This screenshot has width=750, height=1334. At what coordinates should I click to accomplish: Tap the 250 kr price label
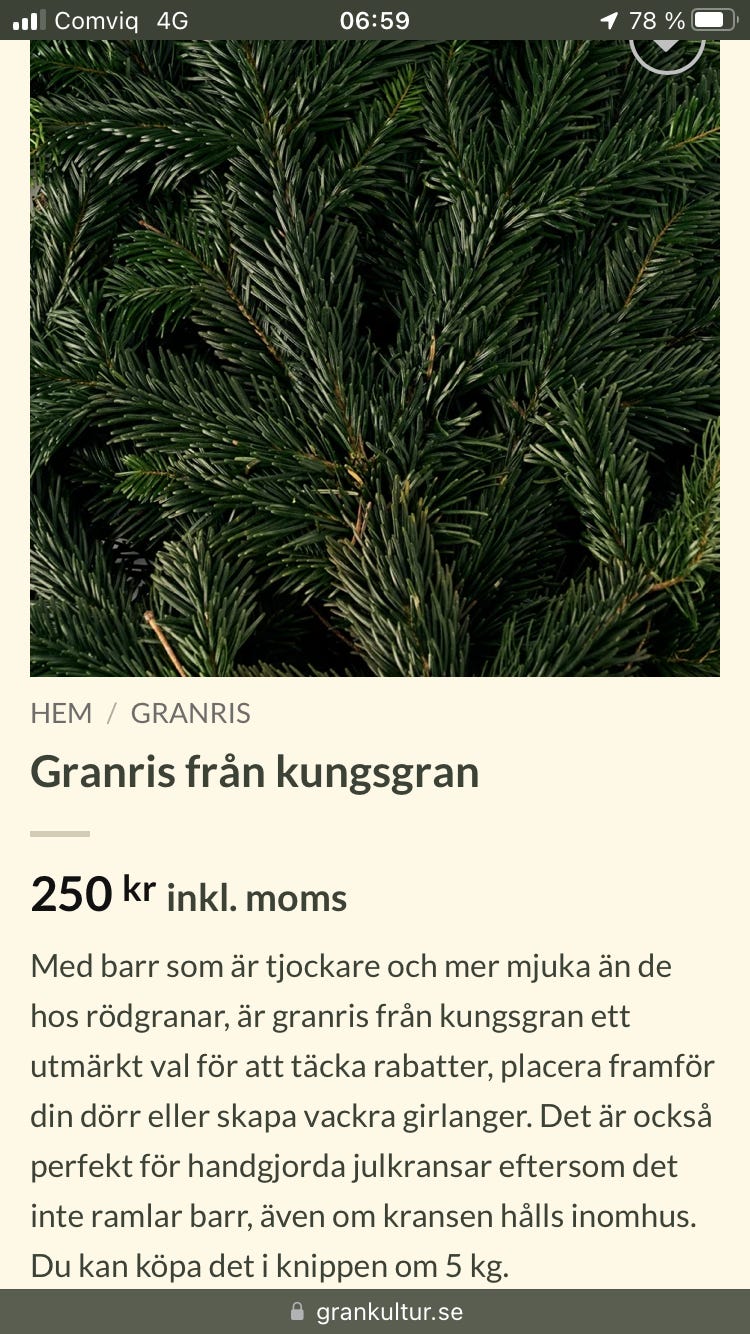(91, 894)
